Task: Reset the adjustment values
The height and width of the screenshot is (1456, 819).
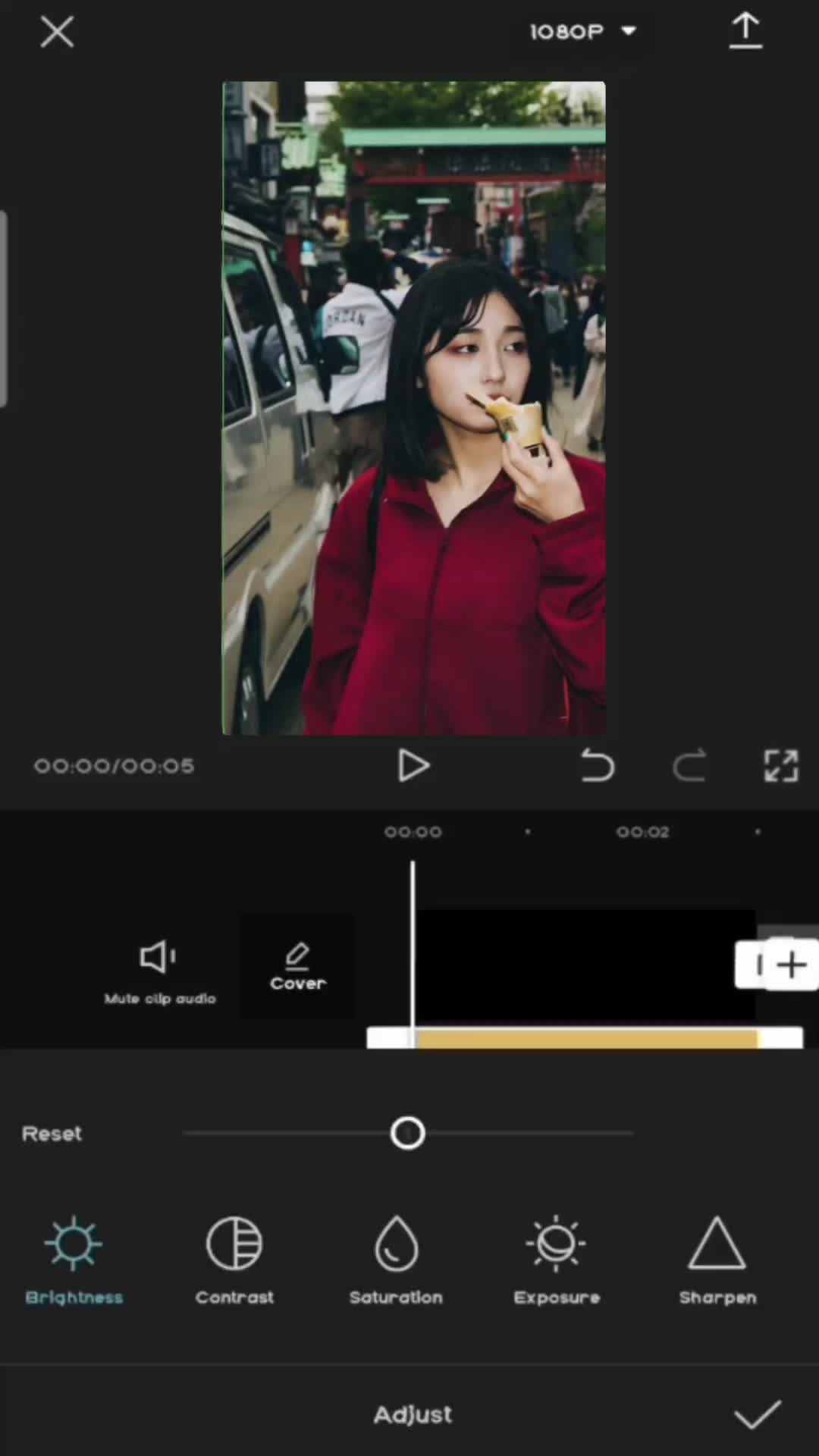Action: (x=52, y=1134)
